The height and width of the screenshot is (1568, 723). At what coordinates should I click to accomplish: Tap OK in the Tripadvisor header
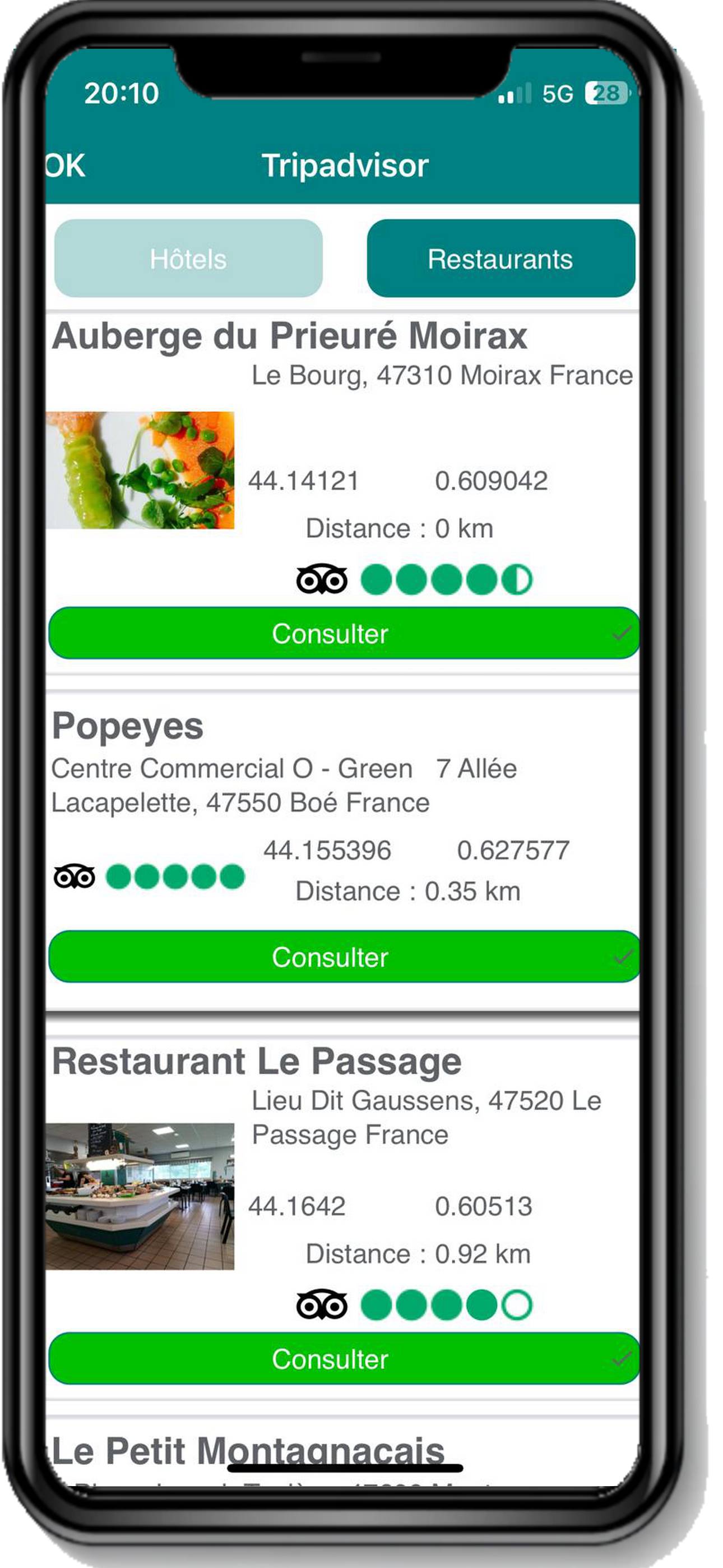coord(66,165)
